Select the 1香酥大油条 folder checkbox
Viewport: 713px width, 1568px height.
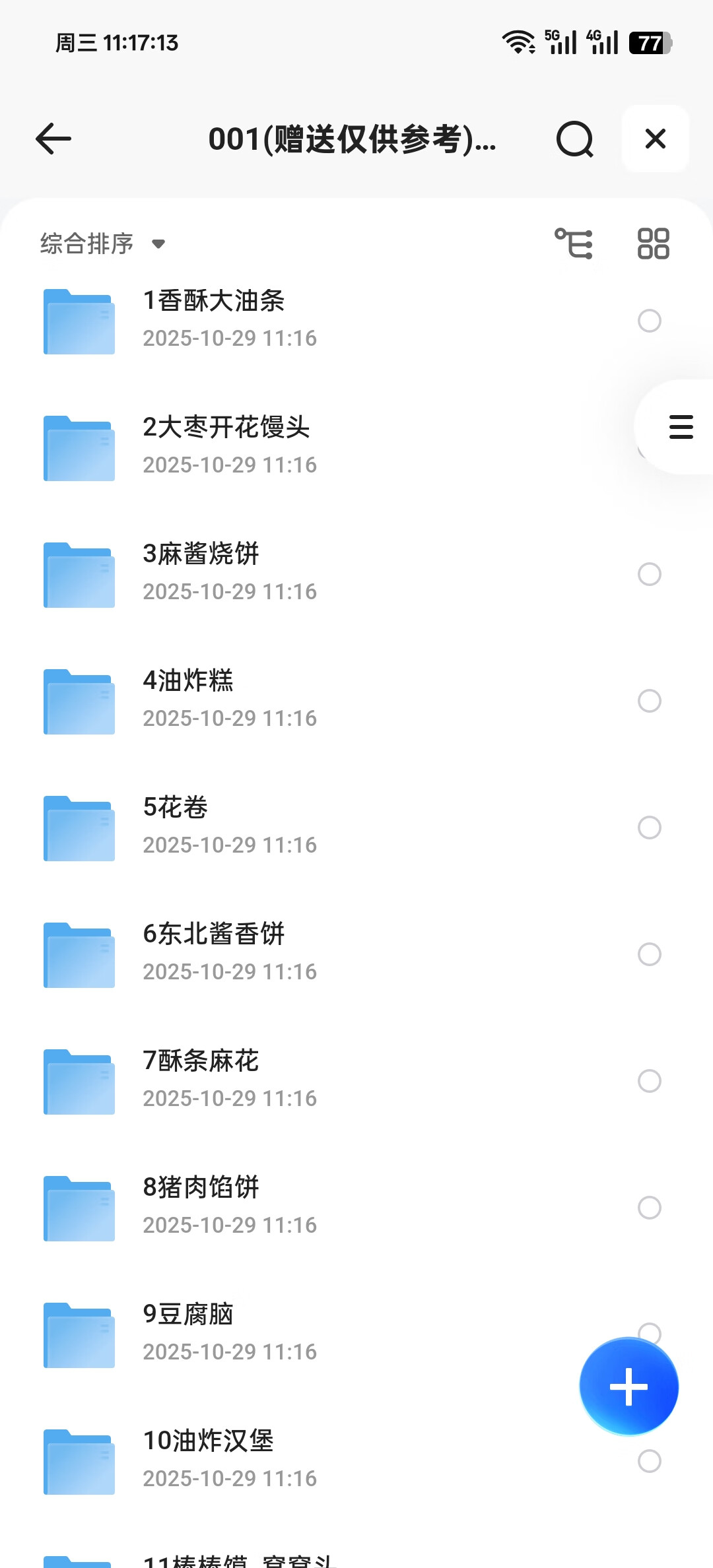point(650,321)
